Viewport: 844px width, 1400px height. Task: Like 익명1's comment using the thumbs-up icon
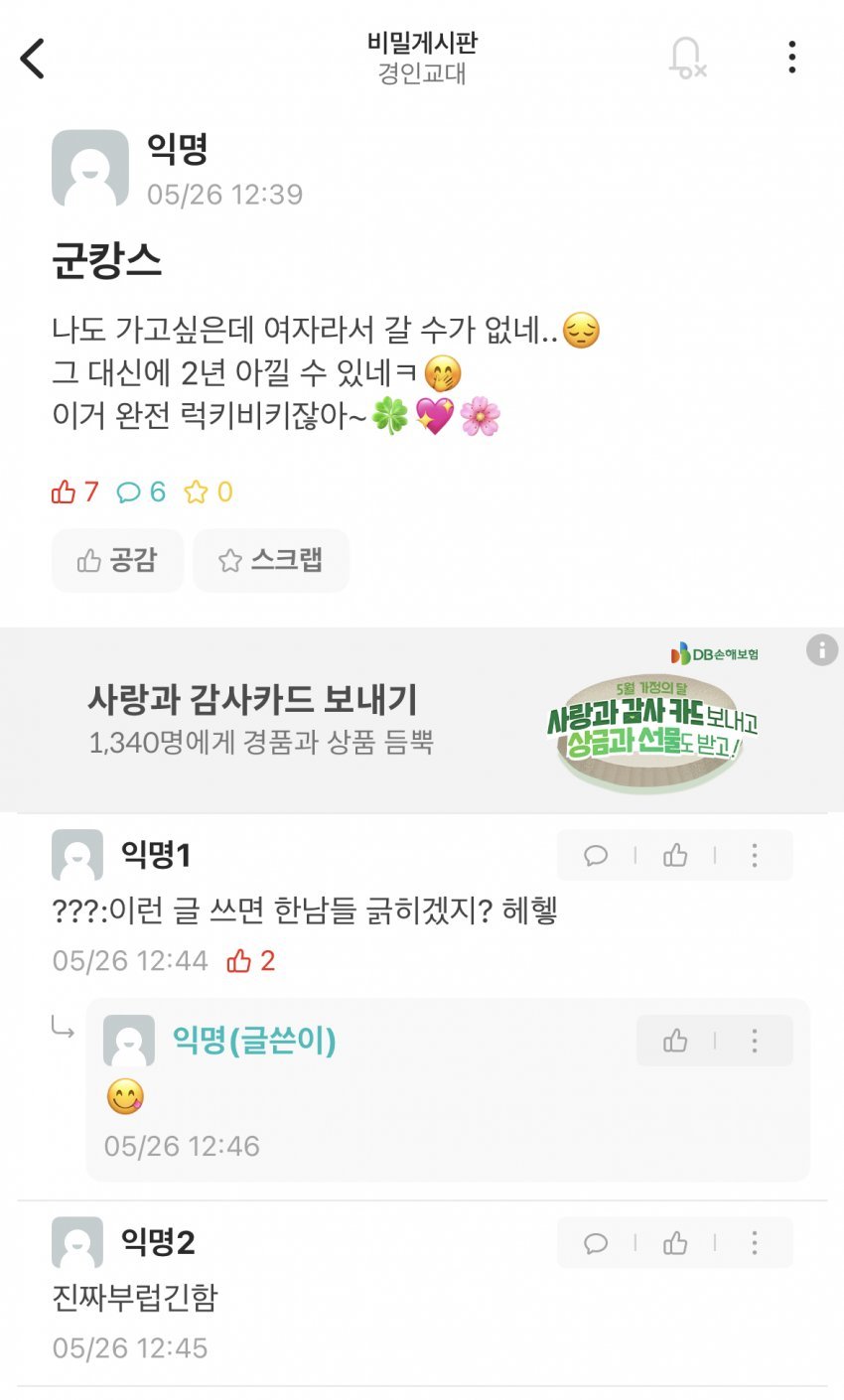[x=676, y=855]
